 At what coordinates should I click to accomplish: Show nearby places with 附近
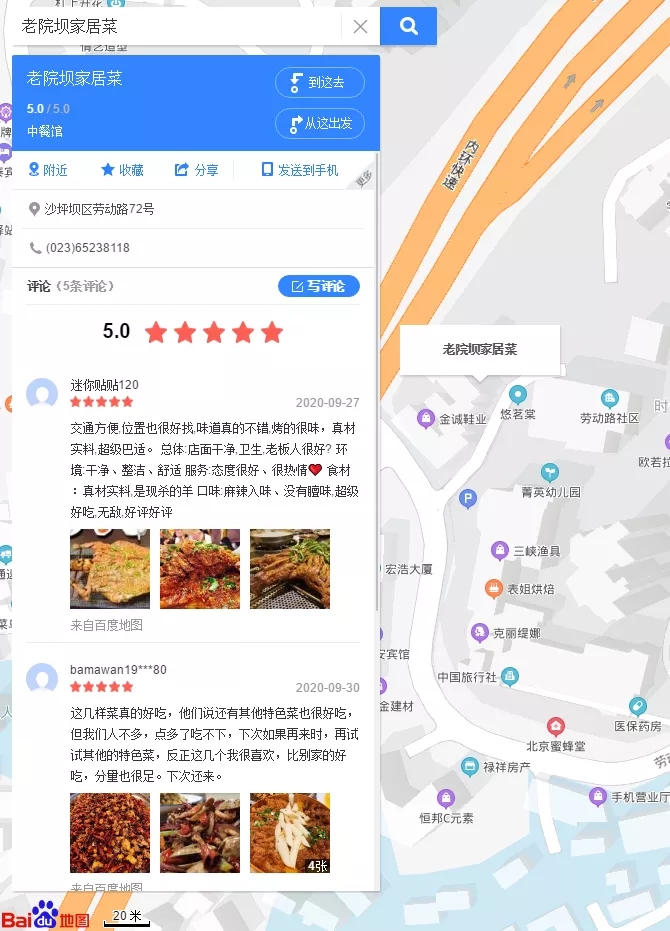pos(48,170)
